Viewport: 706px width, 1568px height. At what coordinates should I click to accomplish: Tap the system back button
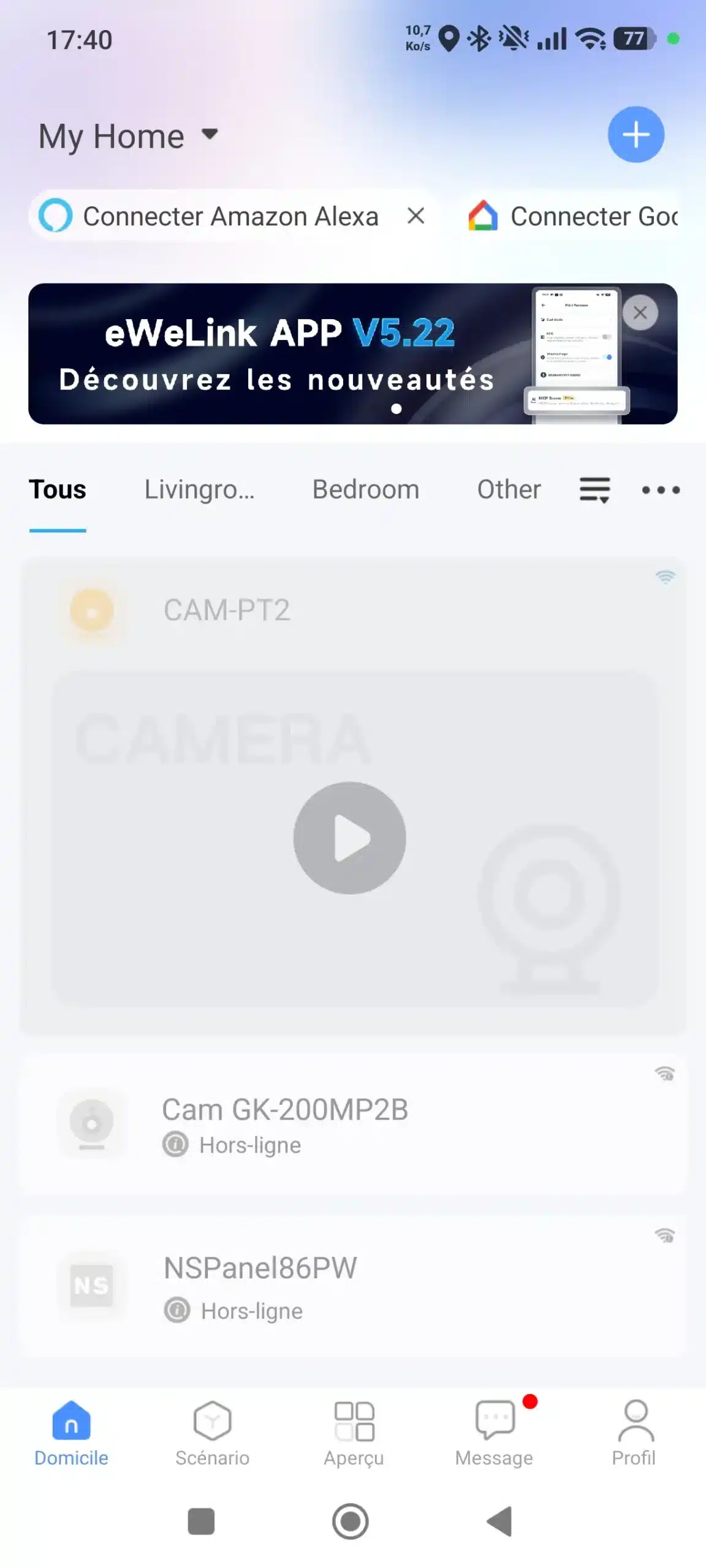pos(499,1521)
